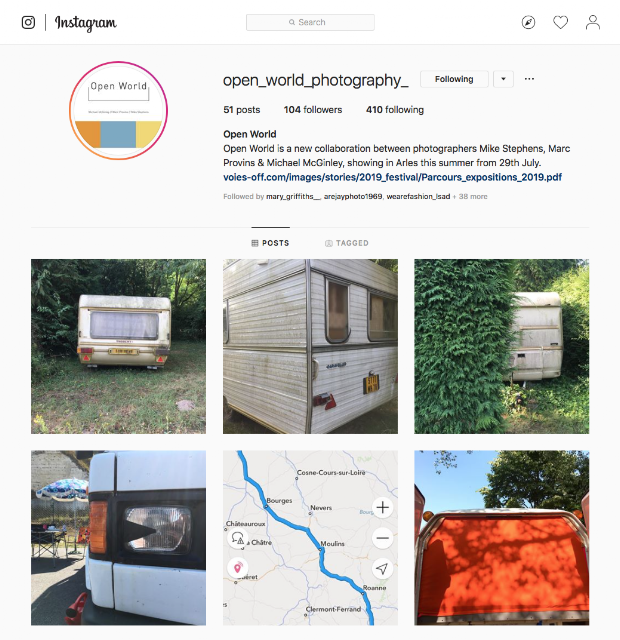The width and height of the screenshot is (620, 640).
Task: Open the 410 following list
Action: click(x=395, y=109)
